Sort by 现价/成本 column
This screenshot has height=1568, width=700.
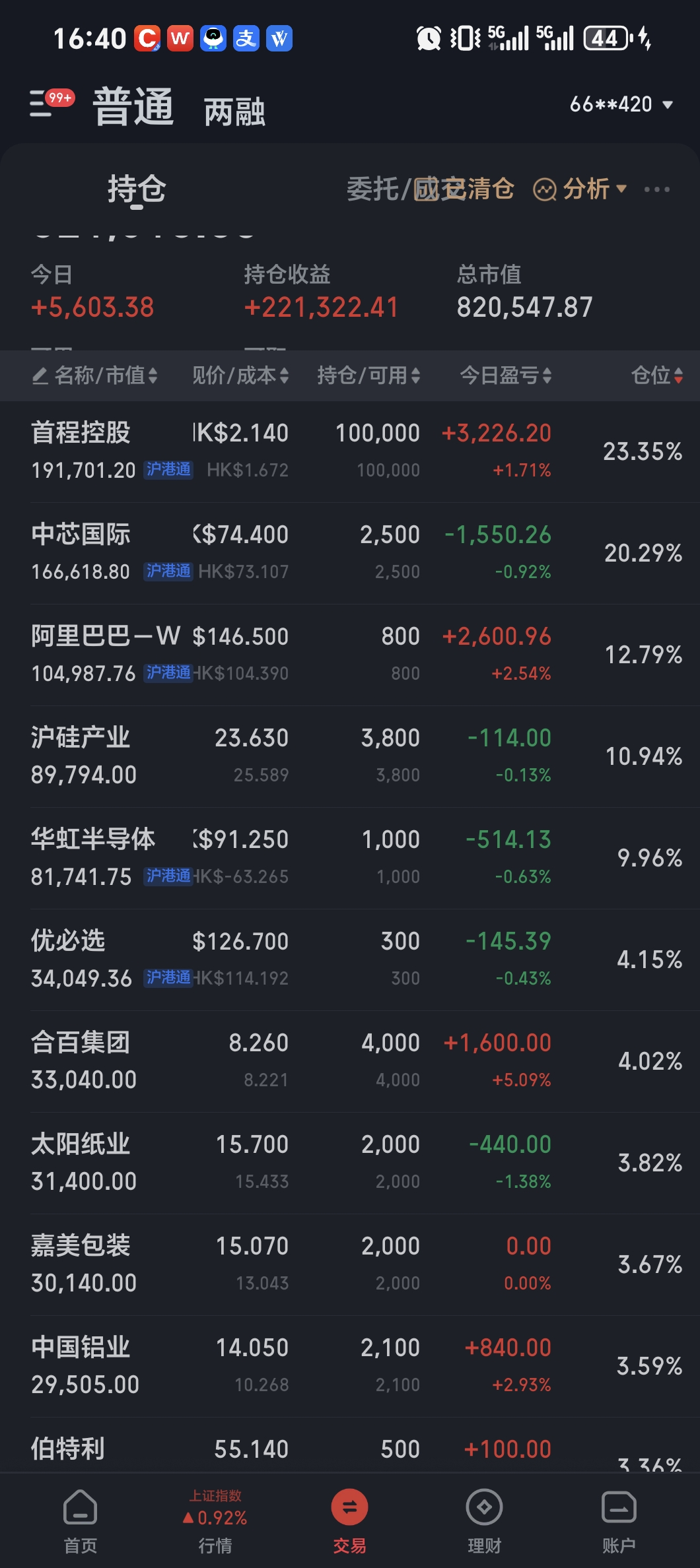tap(240, 376)
